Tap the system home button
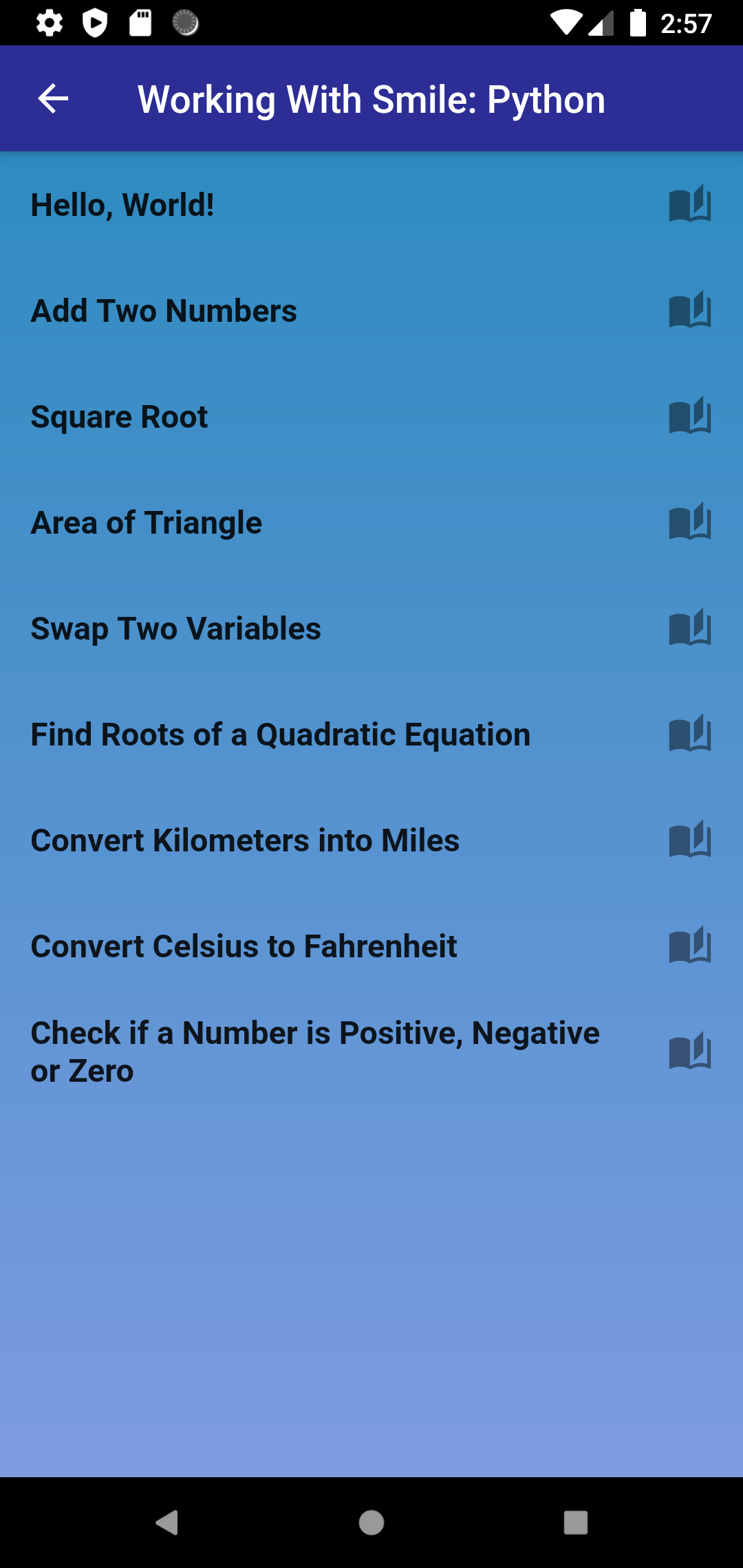The width and height of the screenshot is (743, 1568). click(371, 1523)
